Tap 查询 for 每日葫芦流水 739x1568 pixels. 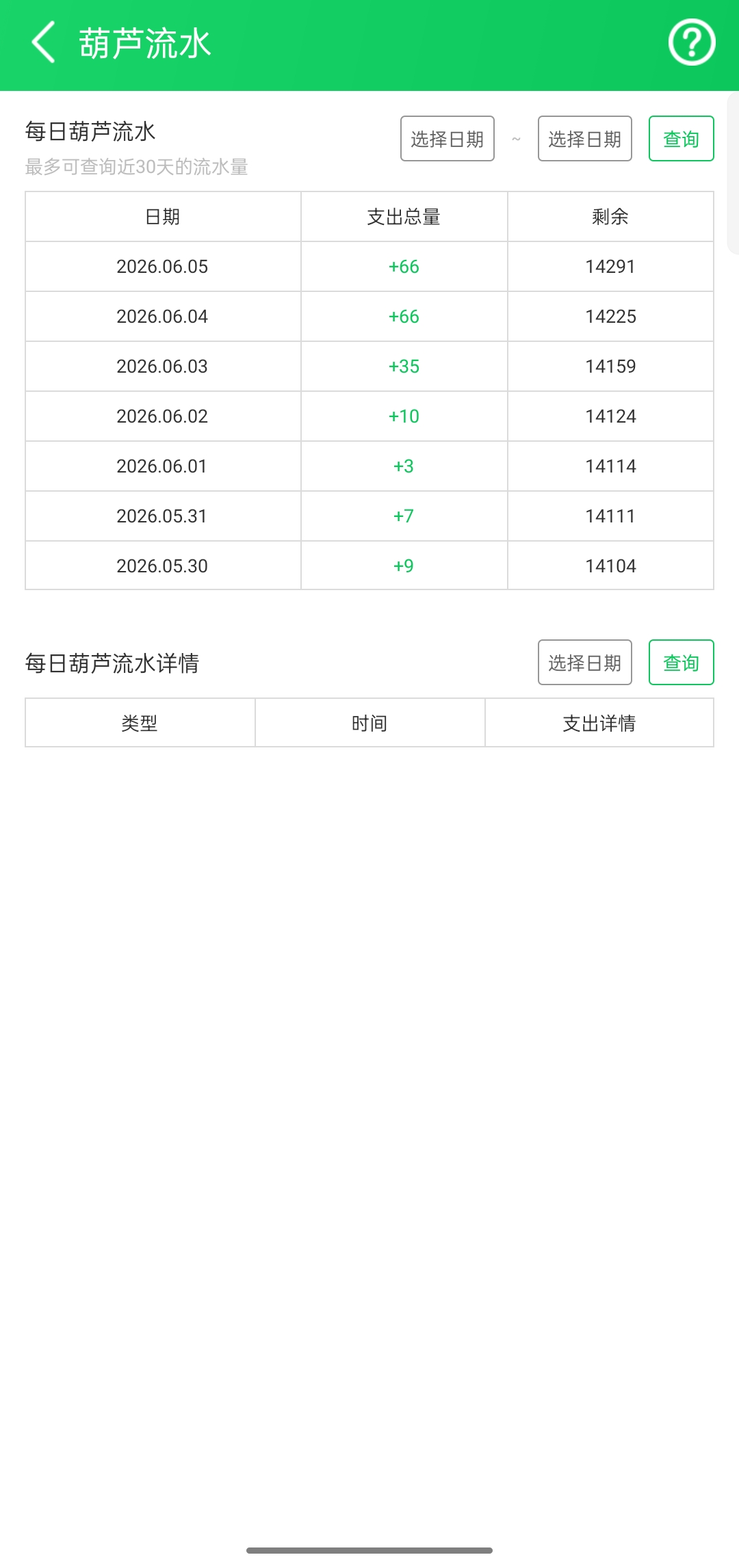[x=682, y=139]
